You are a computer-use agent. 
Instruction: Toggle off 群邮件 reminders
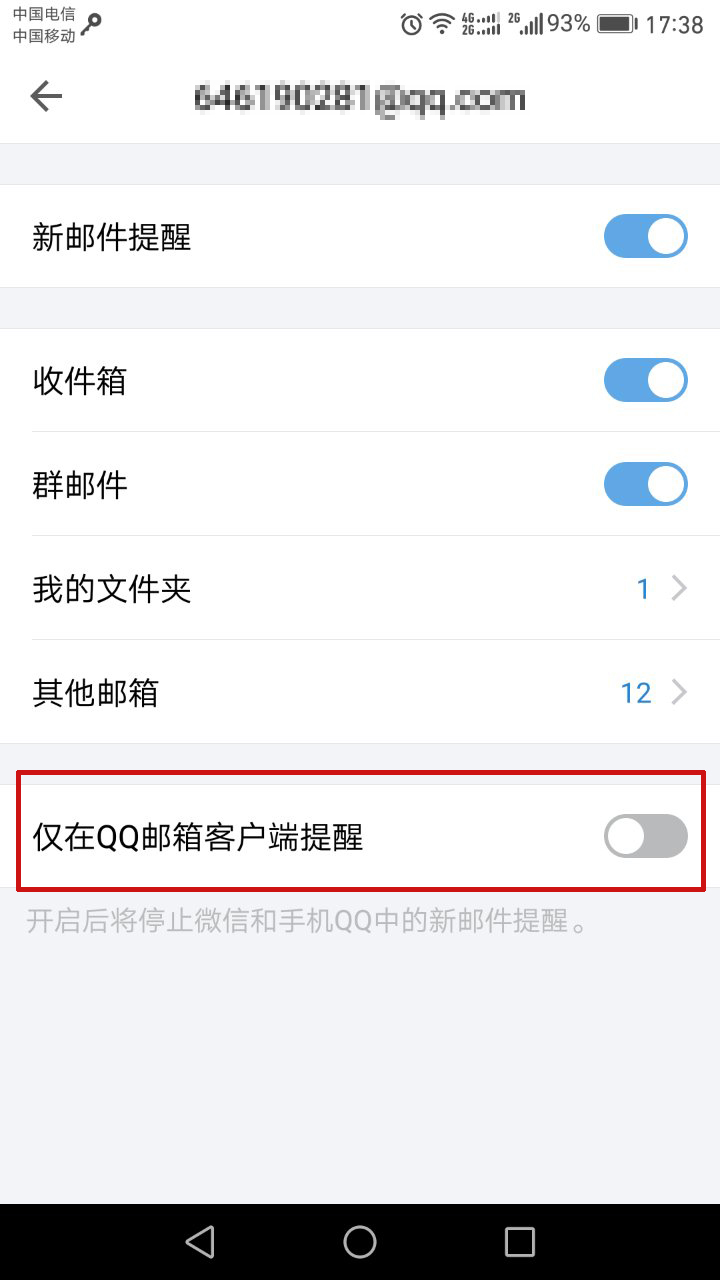pos(645,485)
